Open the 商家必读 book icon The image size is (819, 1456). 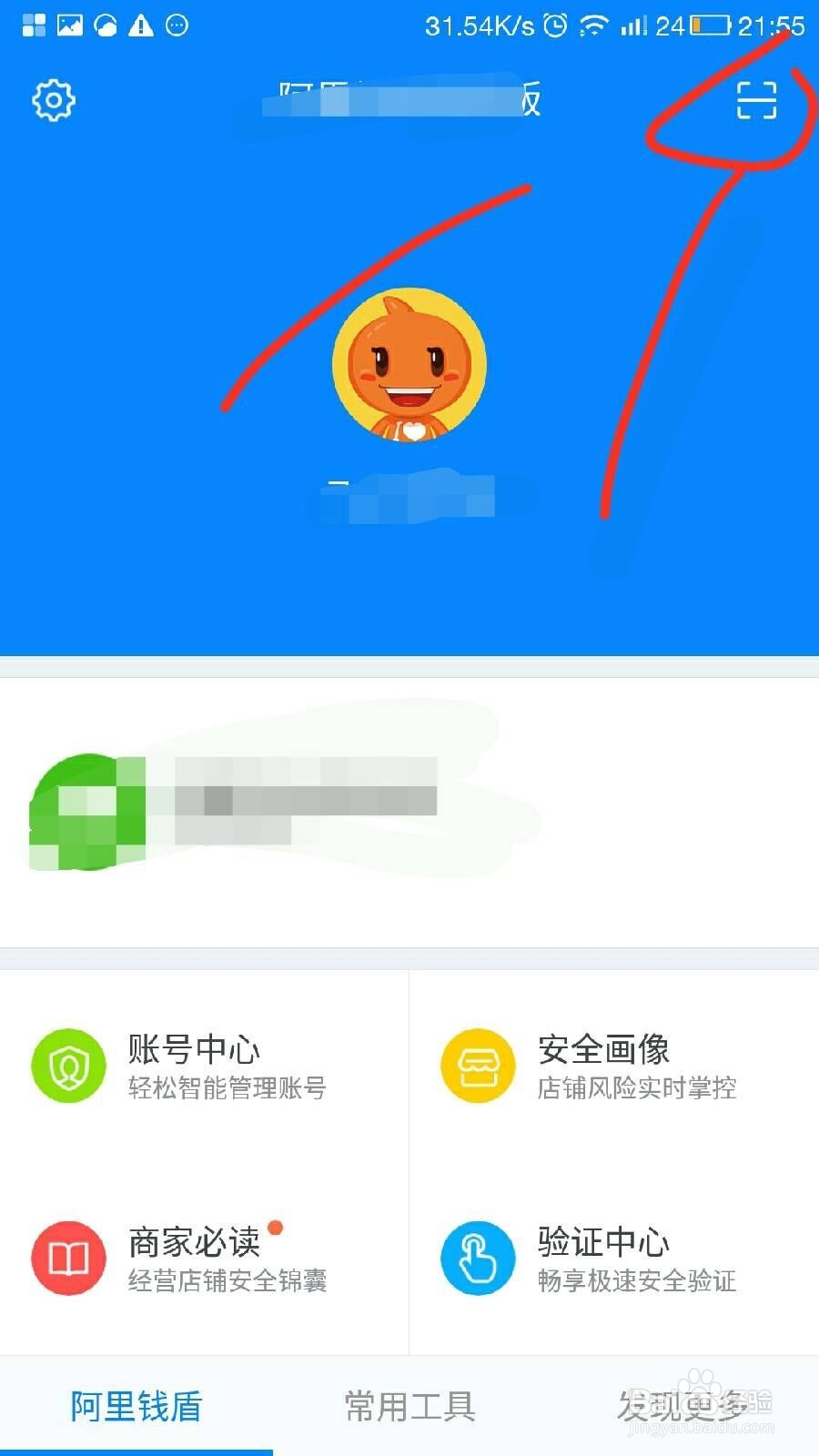tap(68, 1259)
